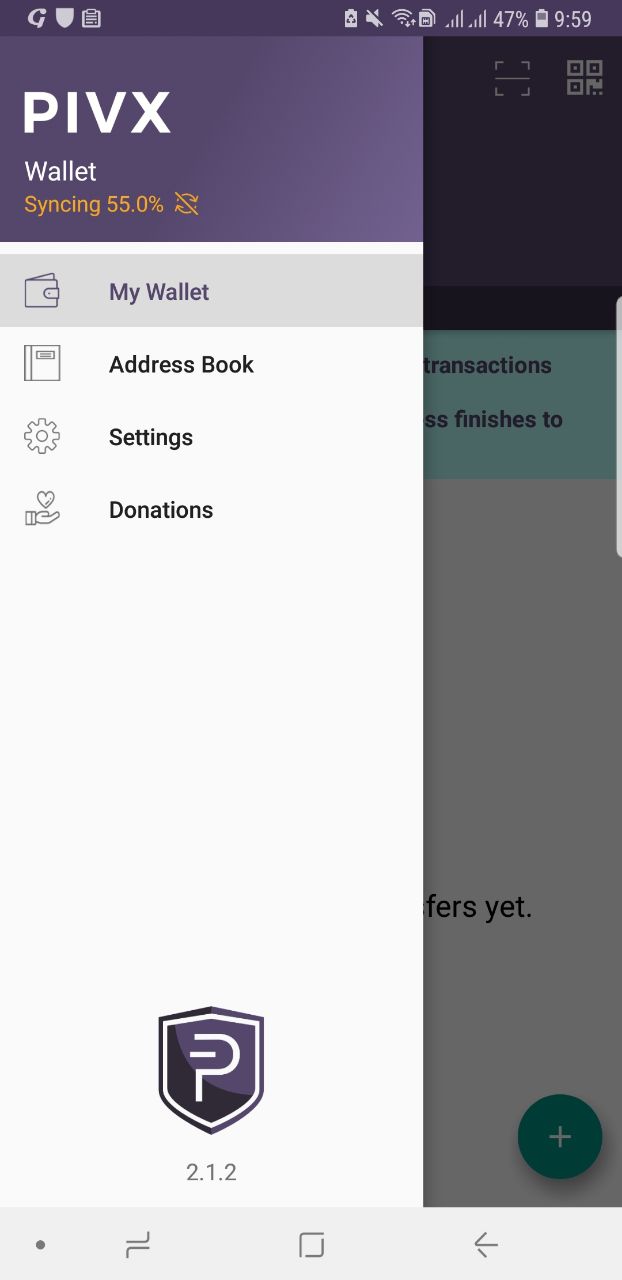This screenshot has height=1280, width=622.
Task: Go to Settings
Action: point(211,437)
